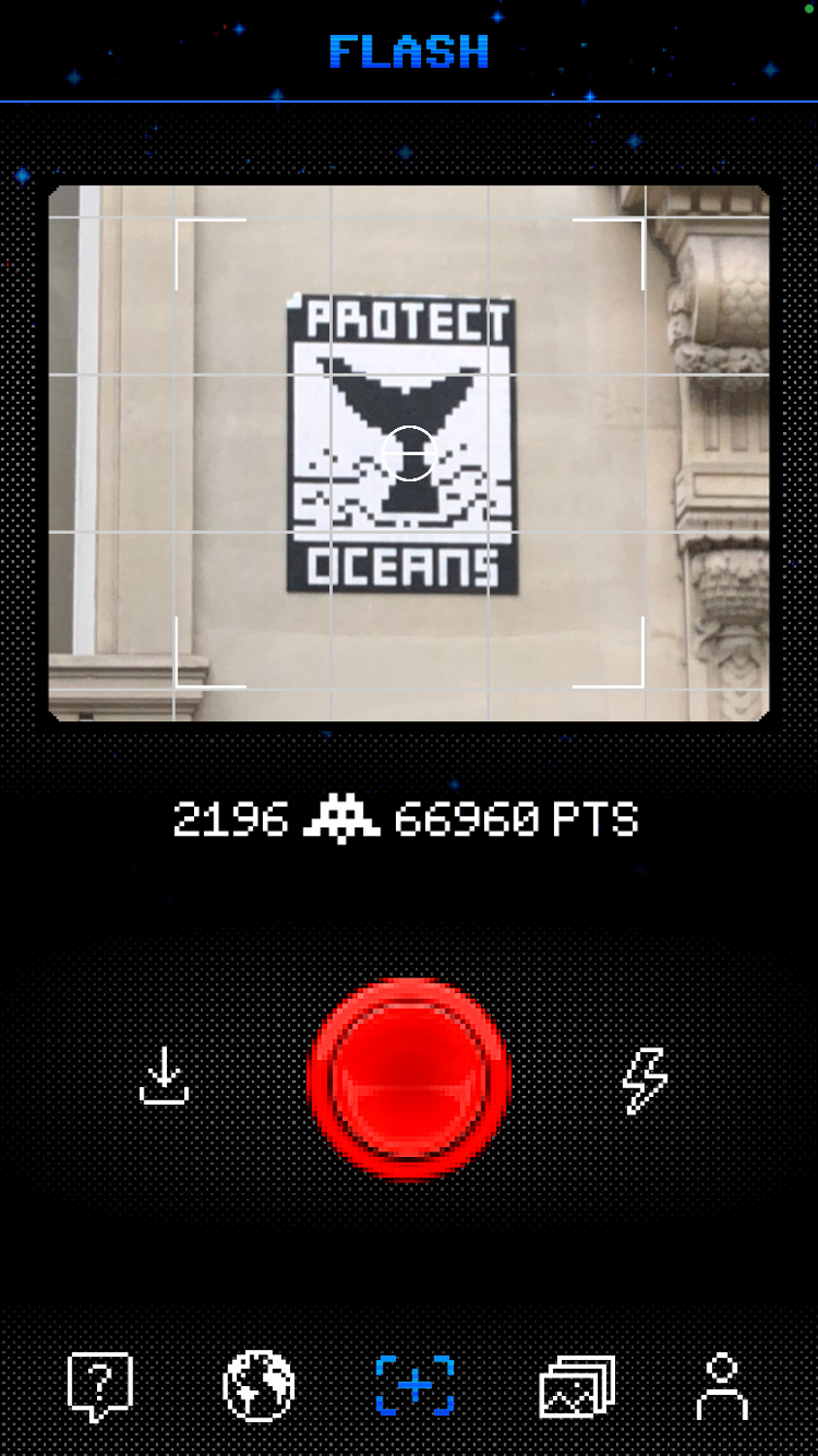This screenshot has height=1456, width=818.
Task: Go to the profile person tab
Action: 723,1387
